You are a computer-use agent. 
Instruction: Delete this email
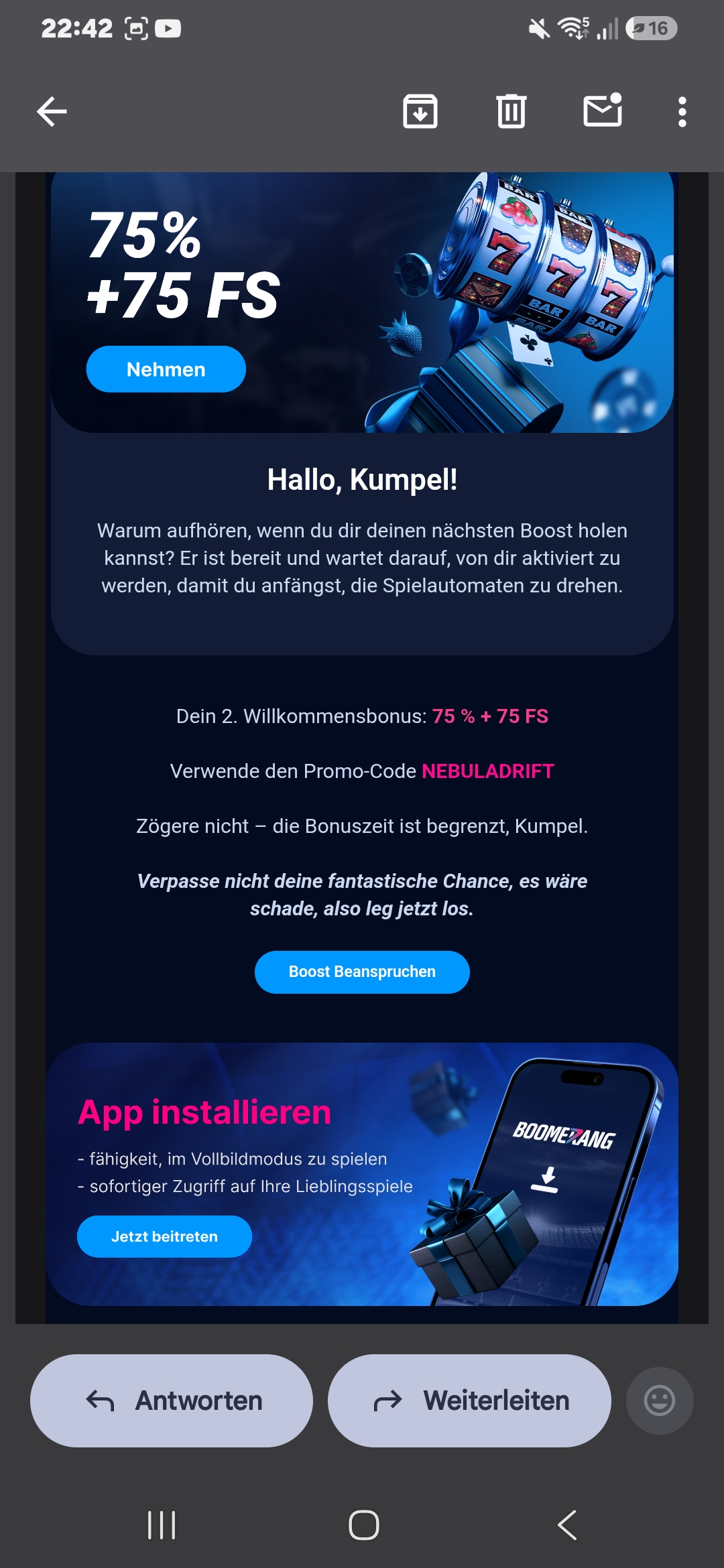[511, 111]
